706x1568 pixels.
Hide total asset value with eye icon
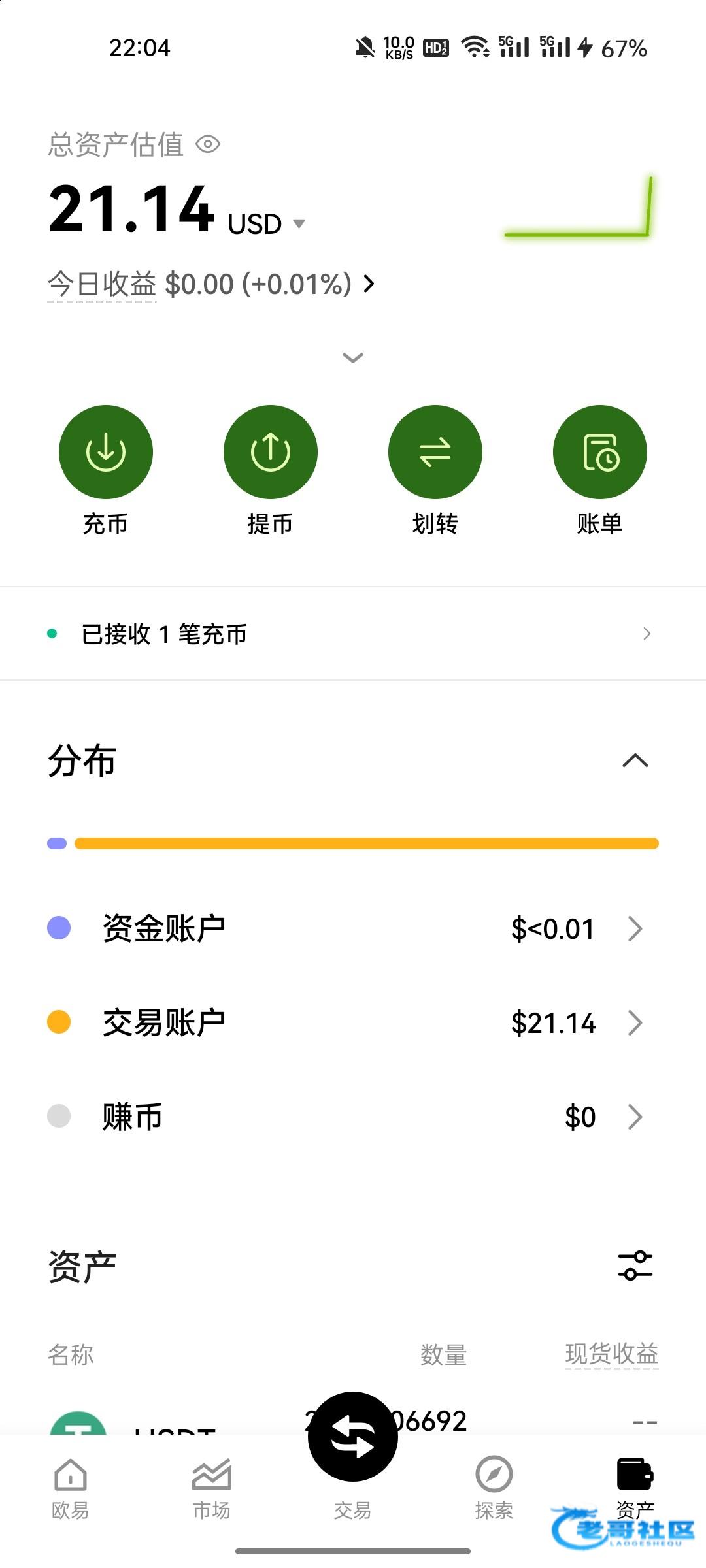208,144
